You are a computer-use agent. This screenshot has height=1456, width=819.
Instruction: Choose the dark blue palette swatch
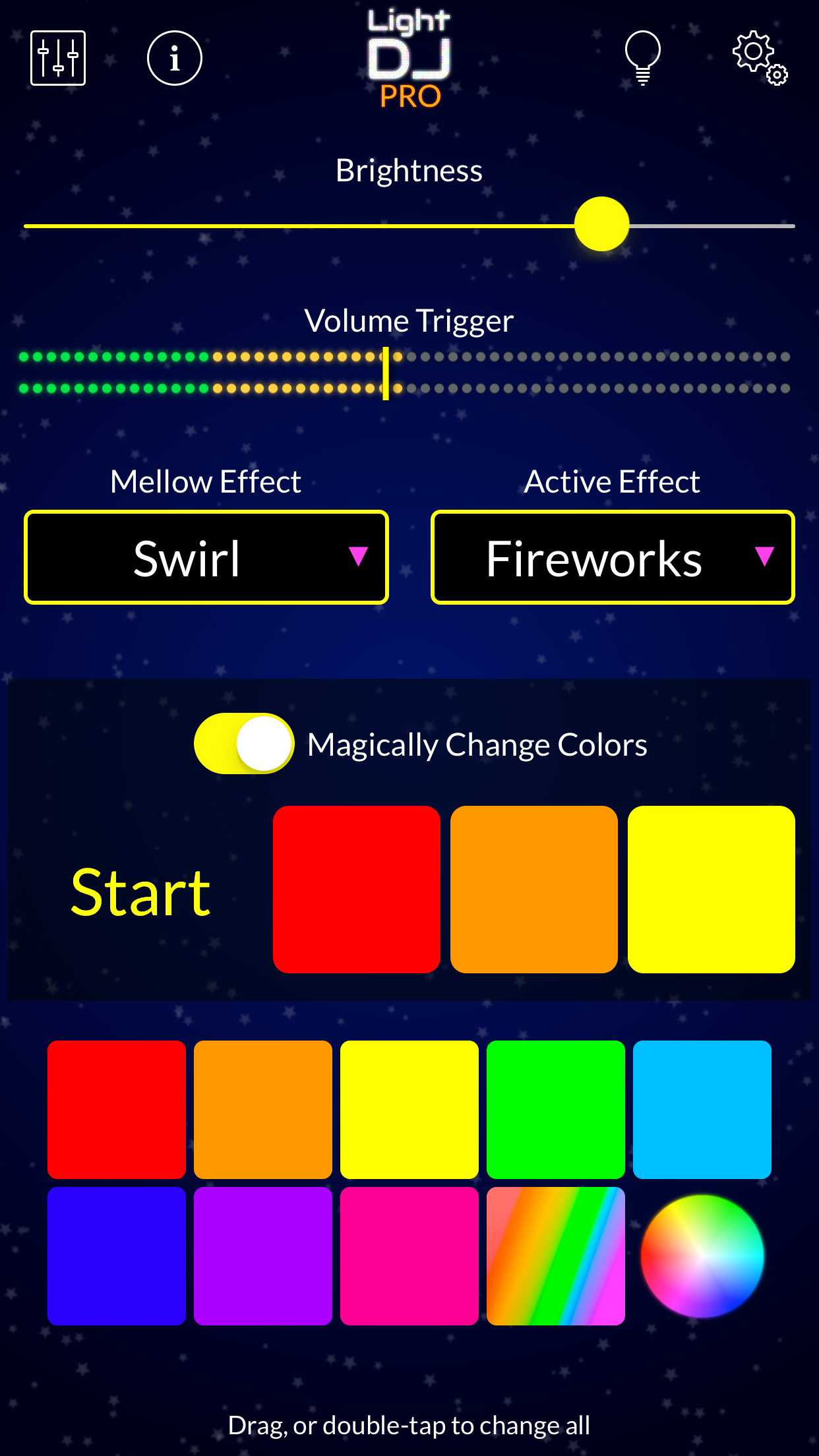click(117, 1256)
